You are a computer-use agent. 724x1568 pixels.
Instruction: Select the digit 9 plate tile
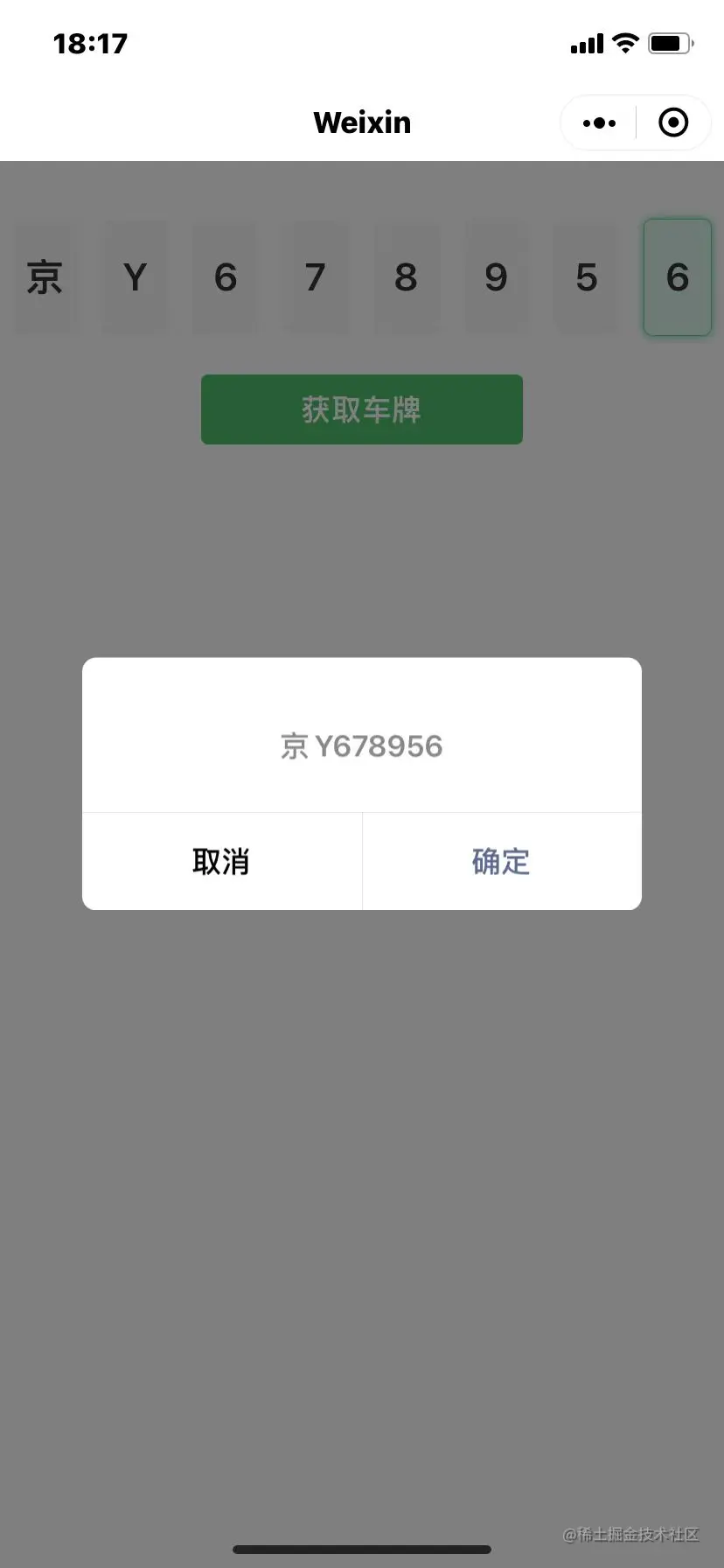click(x=497, y=277)
